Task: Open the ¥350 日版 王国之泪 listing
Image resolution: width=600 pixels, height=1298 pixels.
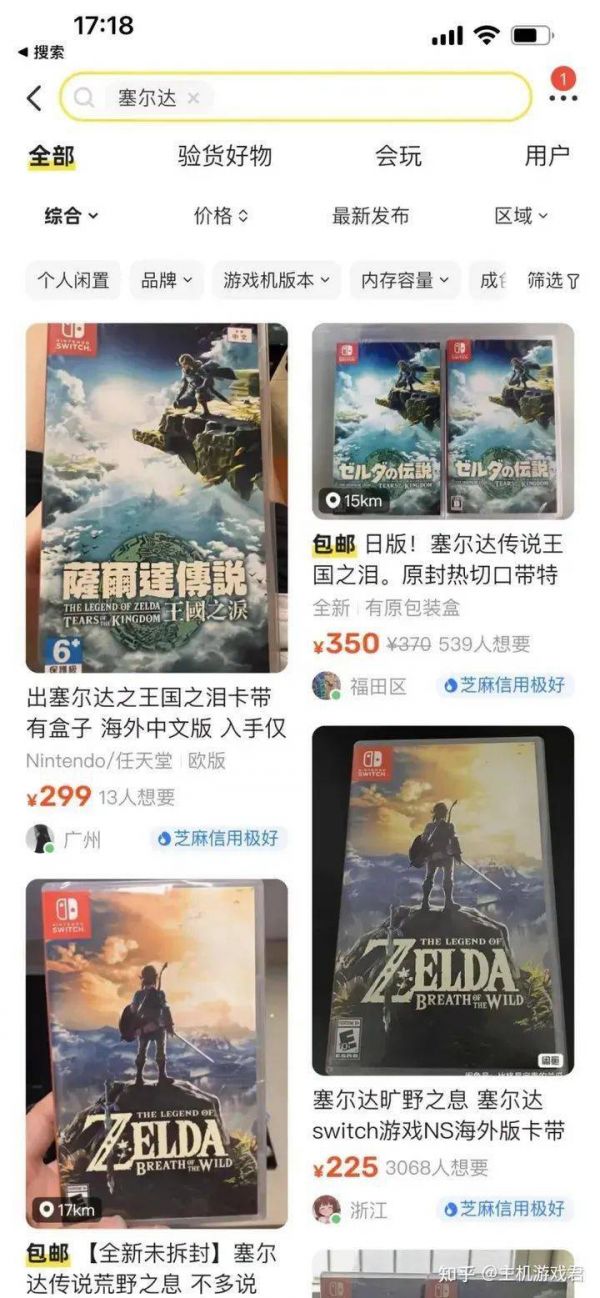Action: point(443,420)
